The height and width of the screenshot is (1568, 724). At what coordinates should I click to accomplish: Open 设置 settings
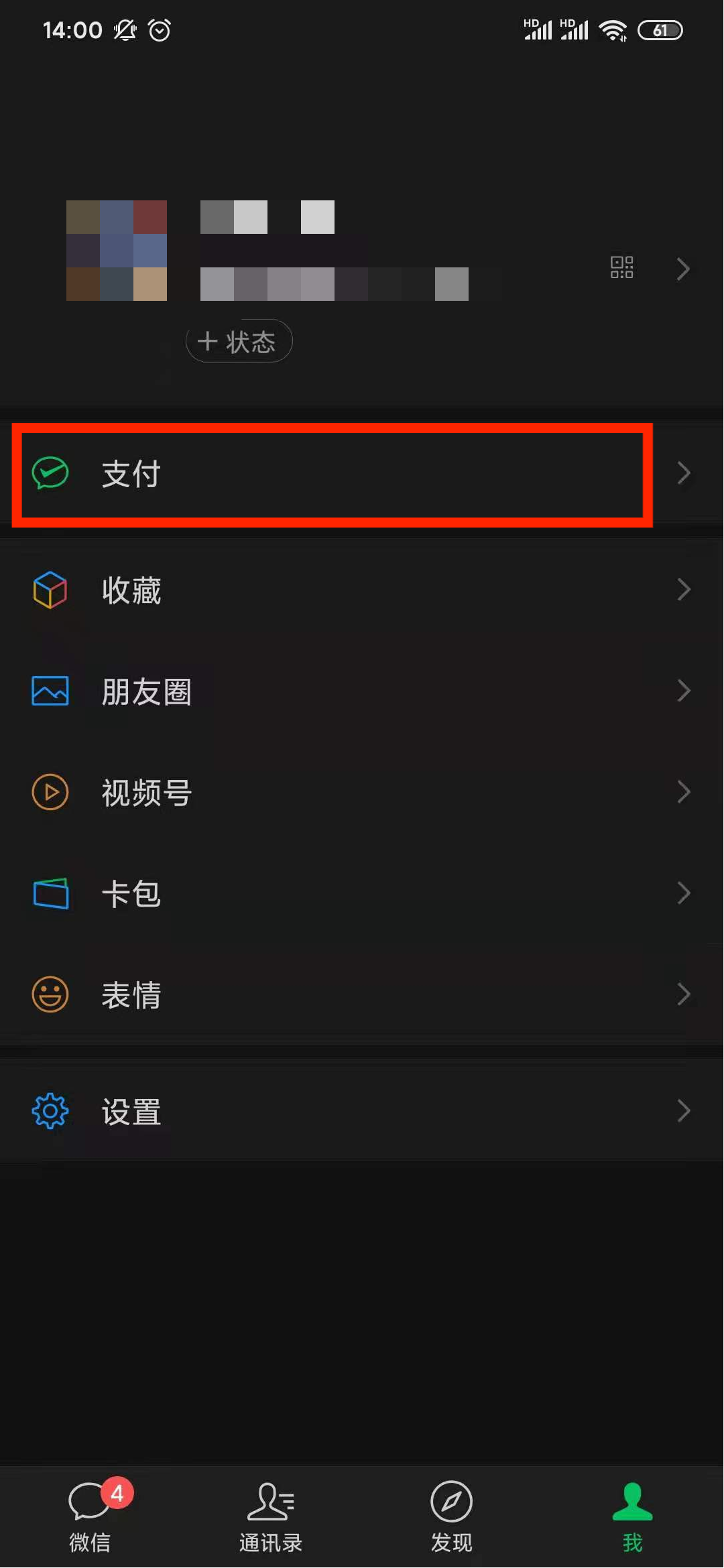click(362, 1111)
